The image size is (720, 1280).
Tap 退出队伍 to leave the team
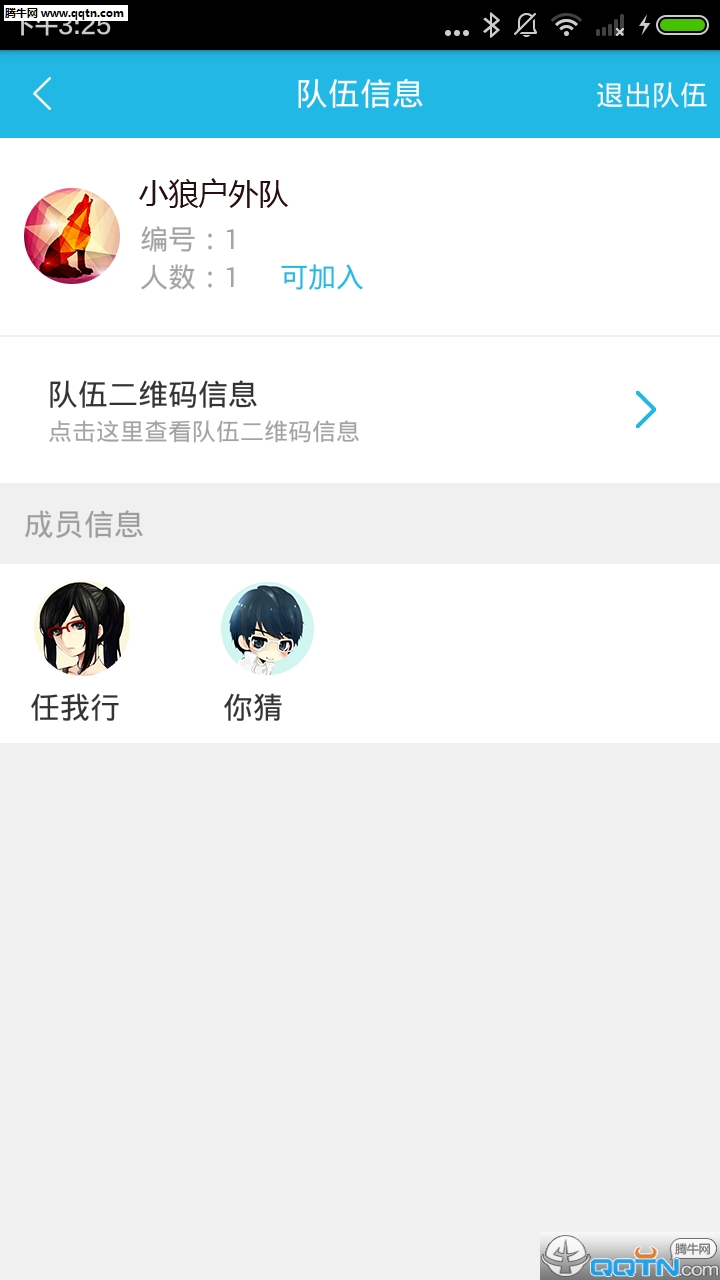[651, 95]
